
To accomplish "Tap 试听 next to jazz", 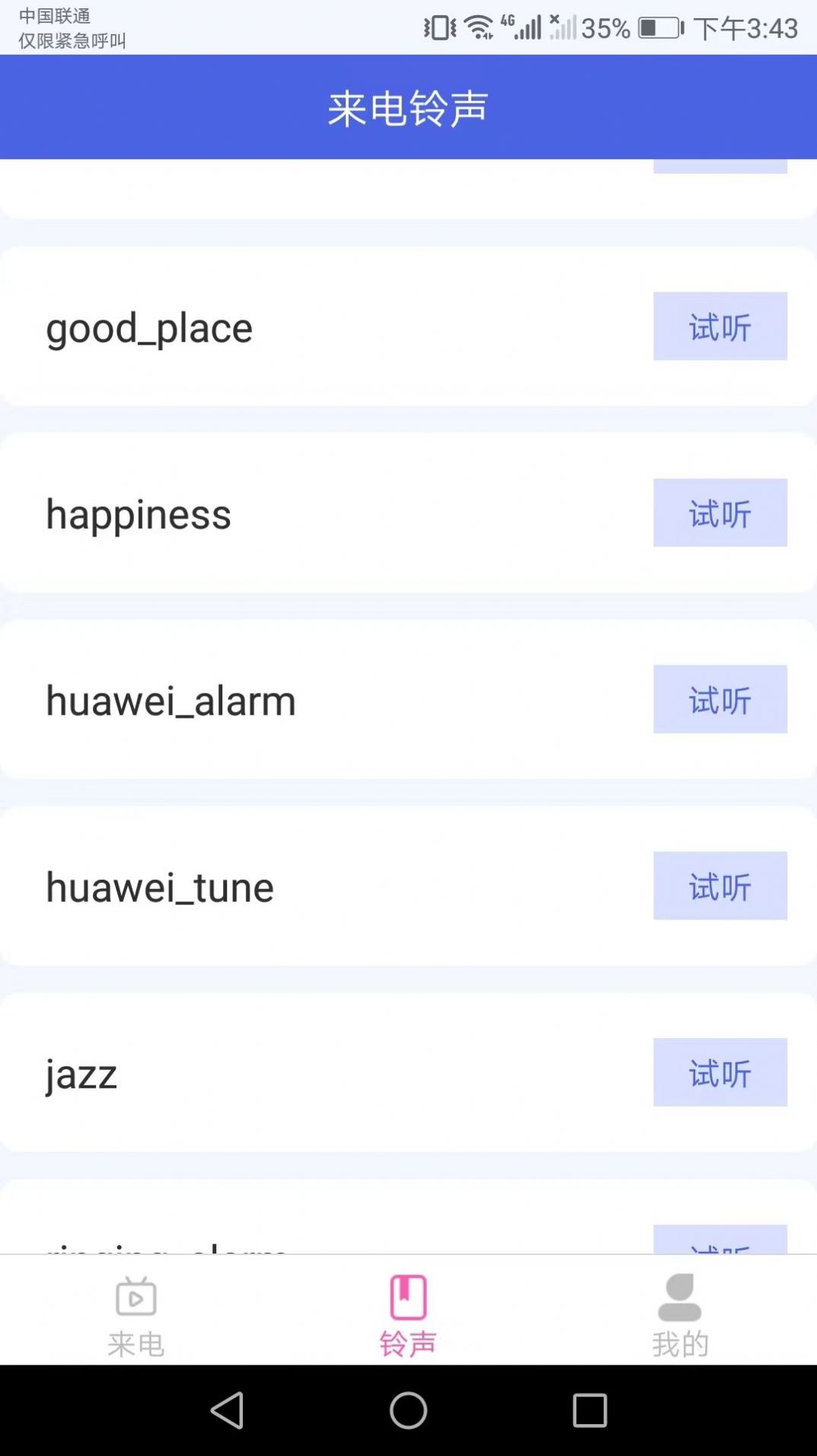I will pyautogui.click(x=720, y=1072).
